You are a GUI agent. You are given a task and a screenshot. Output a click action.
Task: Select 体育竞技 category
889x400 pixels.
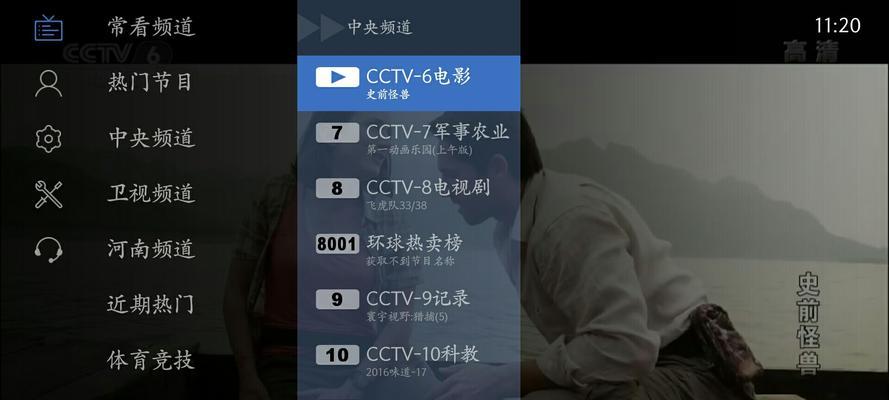click(x=150, y=359)
